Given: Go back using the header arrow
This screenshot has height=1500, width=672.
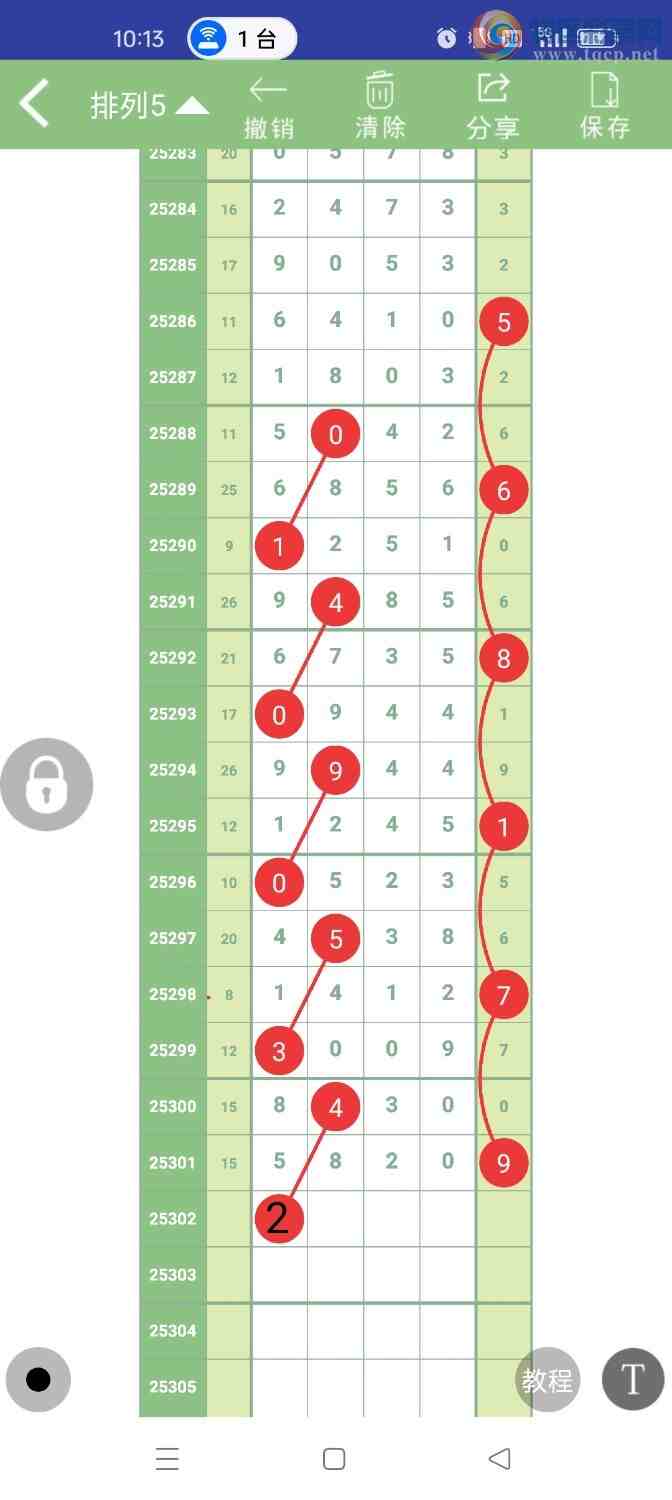Looking at the screenshot, I should (x=35, y=104).
